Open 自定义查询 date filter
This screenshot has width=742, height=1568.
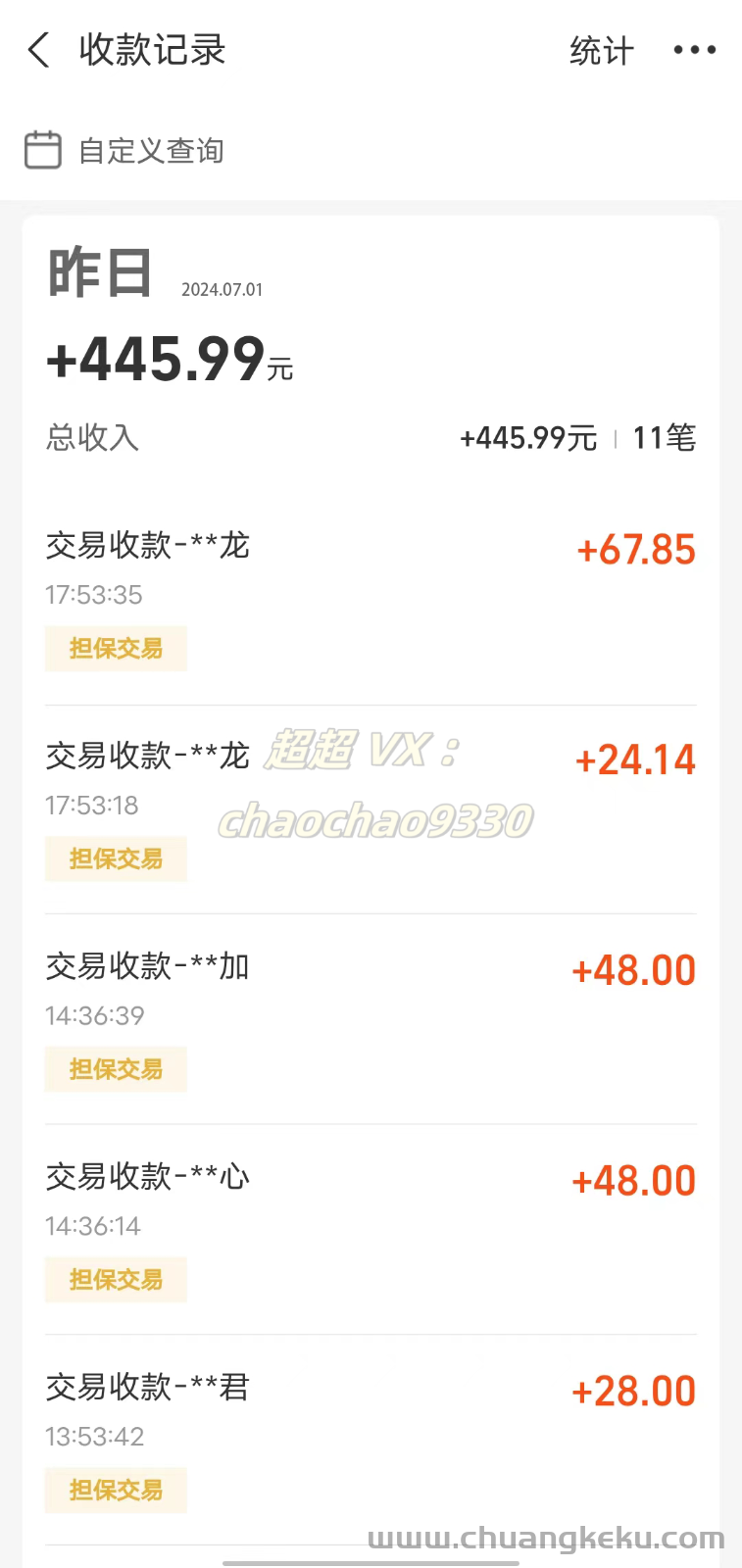[124, 150]
